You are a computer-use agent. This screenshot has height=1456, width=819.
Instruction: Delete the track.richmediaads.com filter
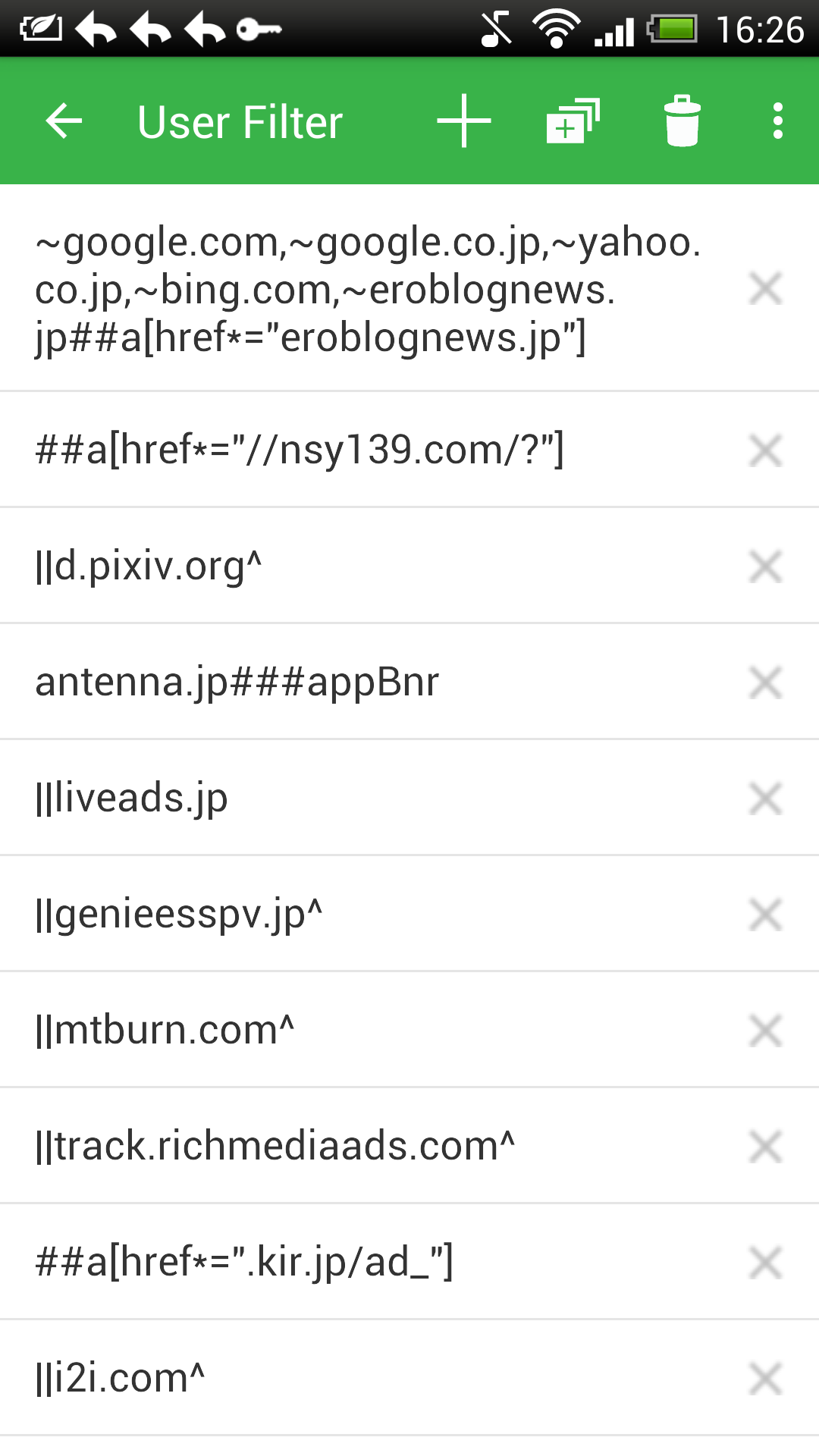[765, 1147]
